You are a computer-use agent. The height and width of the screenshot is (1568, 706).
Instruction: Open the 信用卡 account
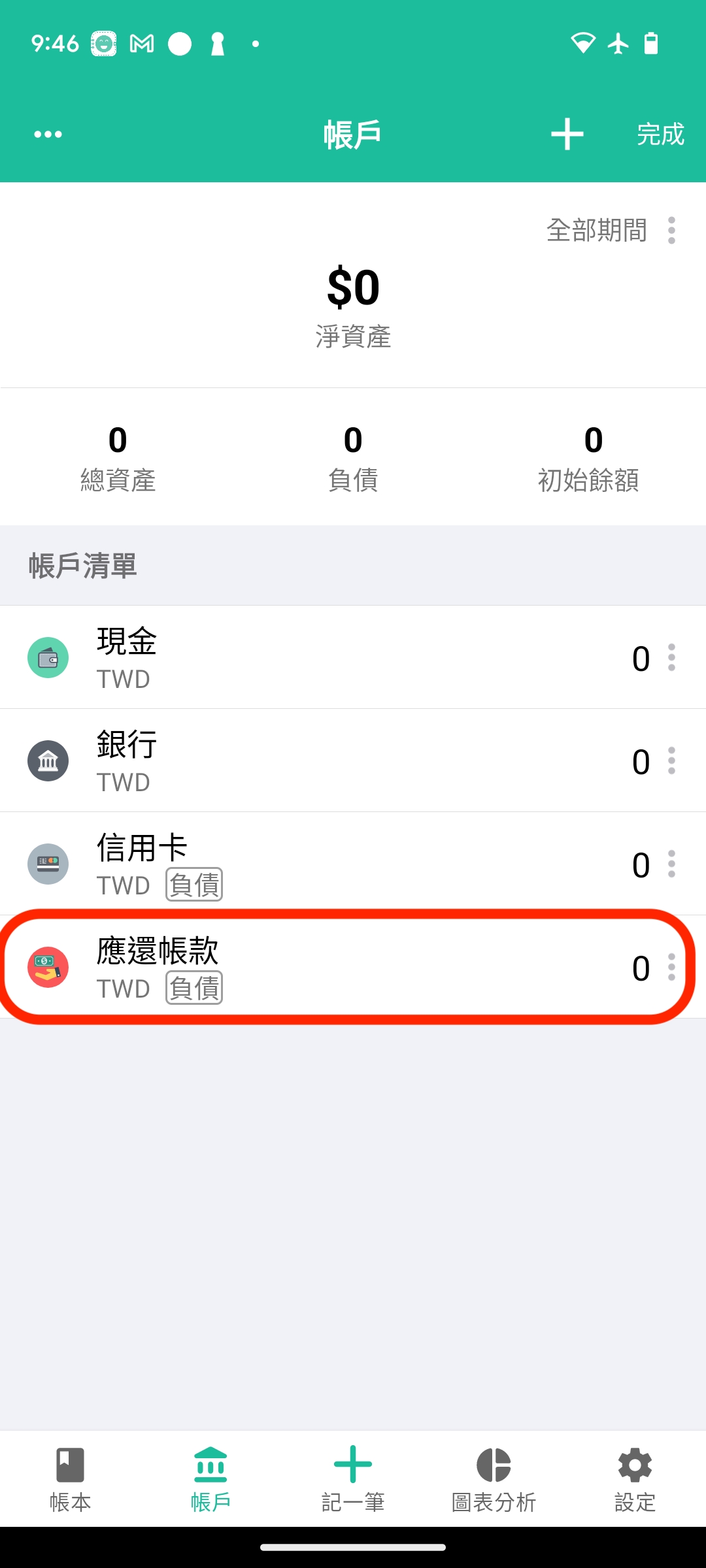[x=327, y=864]
